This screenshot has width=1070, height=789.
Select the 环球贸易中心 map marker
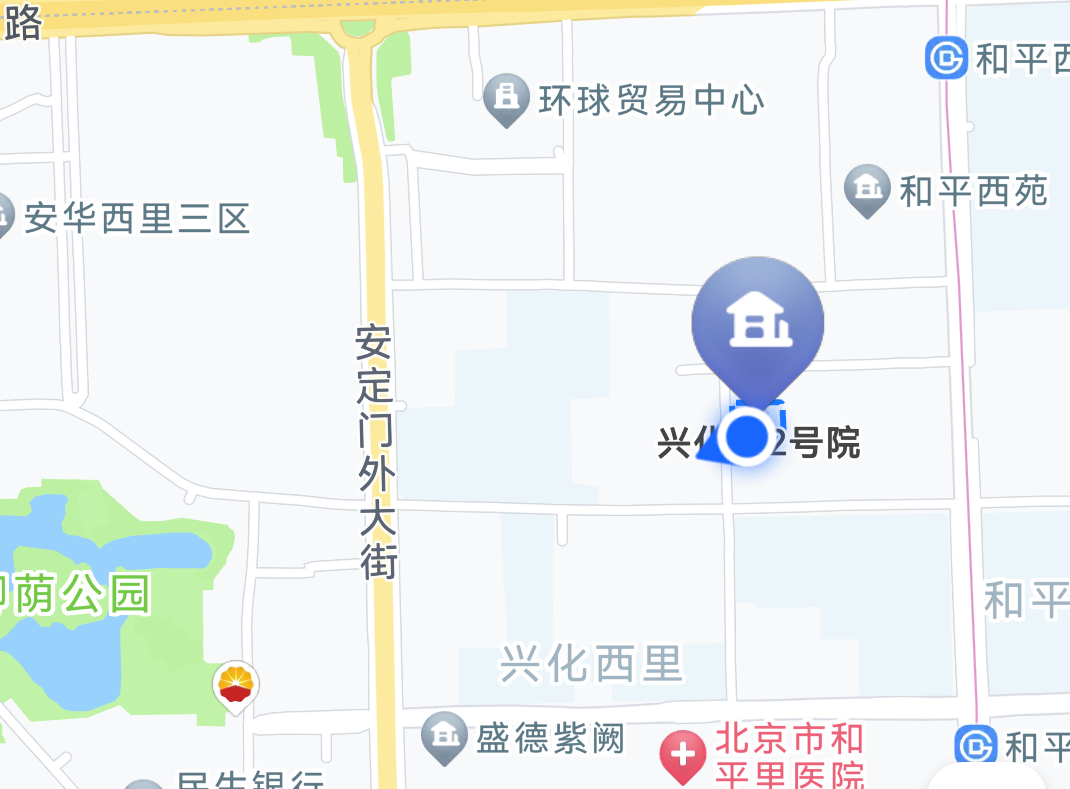click(x=506, y=98)
